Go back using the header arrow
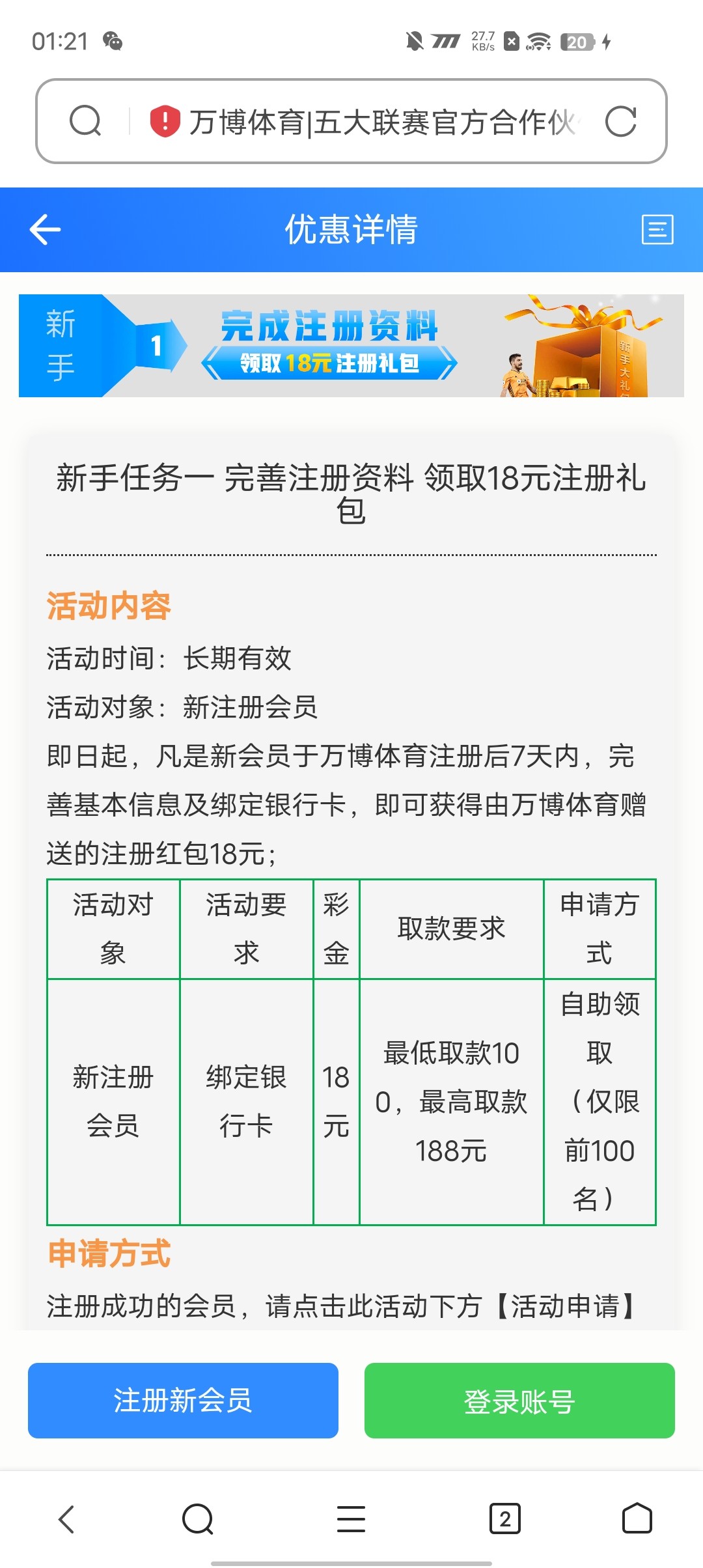703x1568 pixels. [45, 229]
